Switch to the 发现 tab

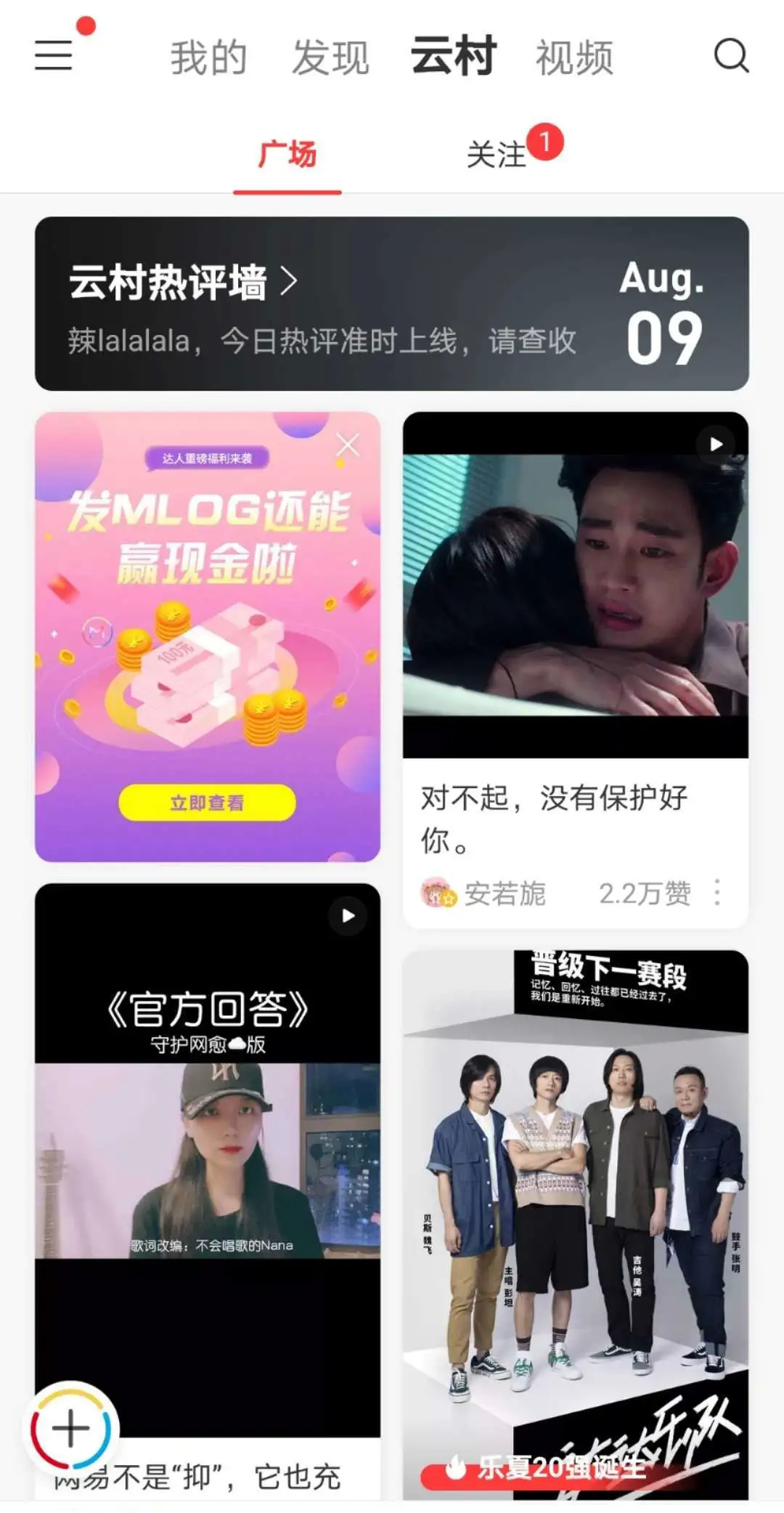tap(330, 58)
